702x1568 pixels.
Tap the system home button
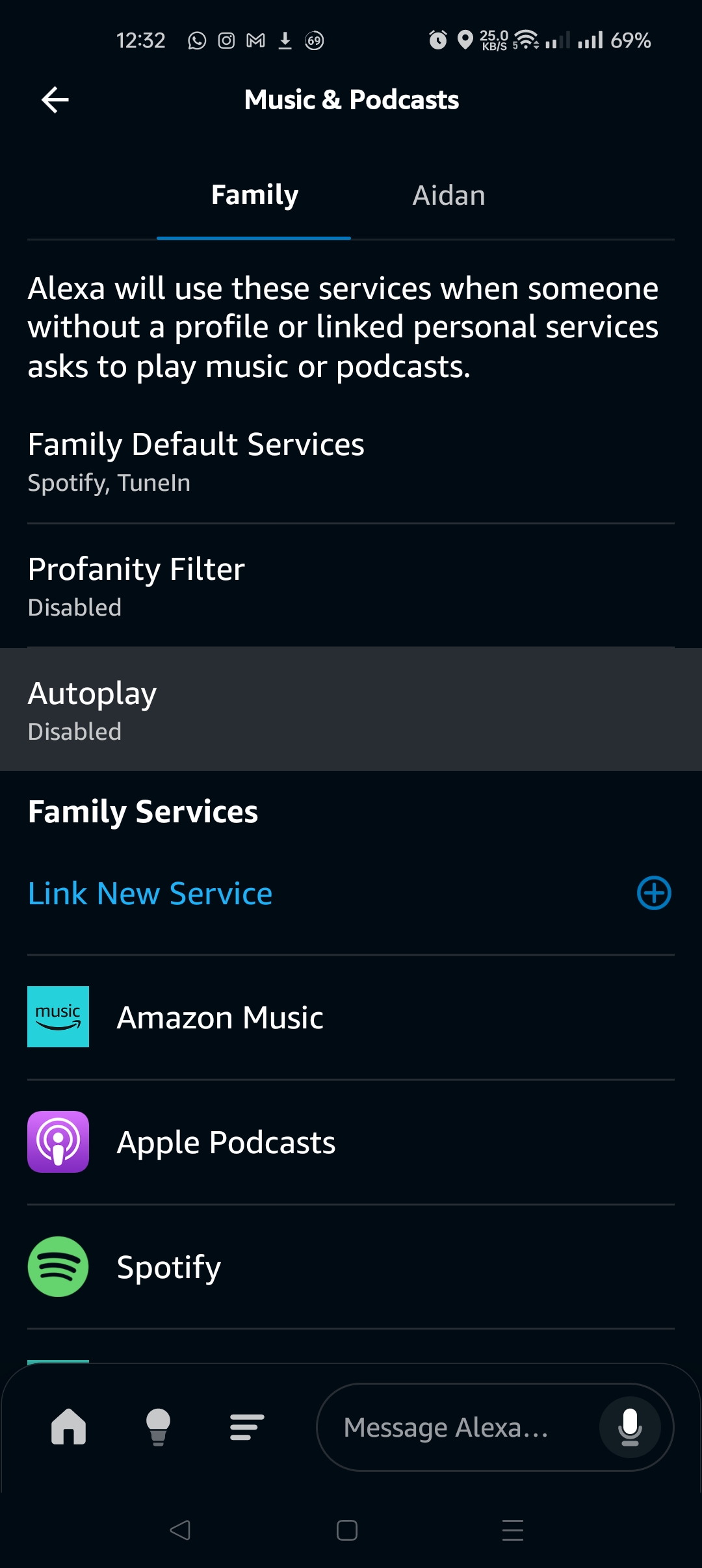point(347,1530)
